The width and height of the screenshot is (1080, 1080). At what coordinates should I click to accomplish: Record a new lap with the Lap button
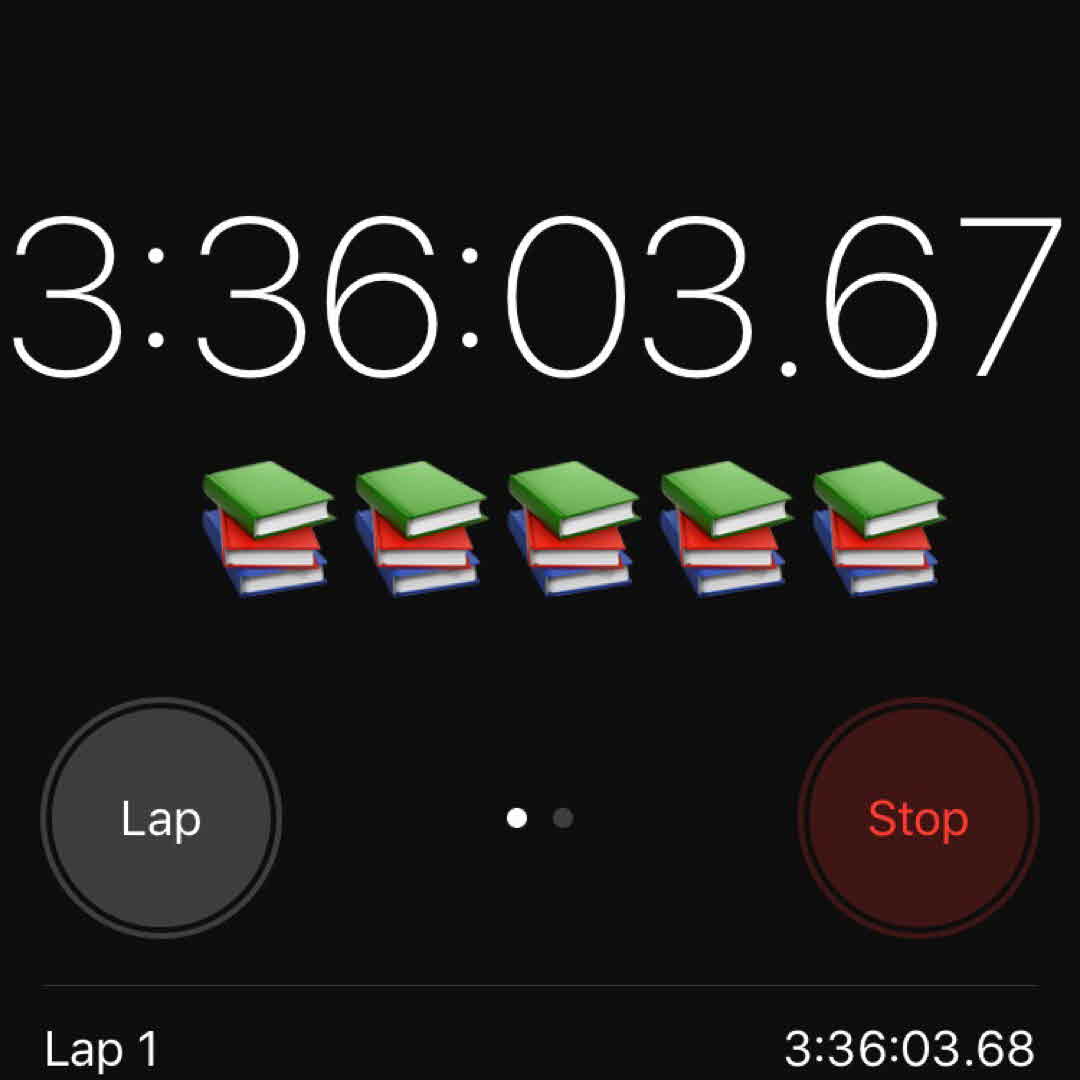tap(161, 818)
